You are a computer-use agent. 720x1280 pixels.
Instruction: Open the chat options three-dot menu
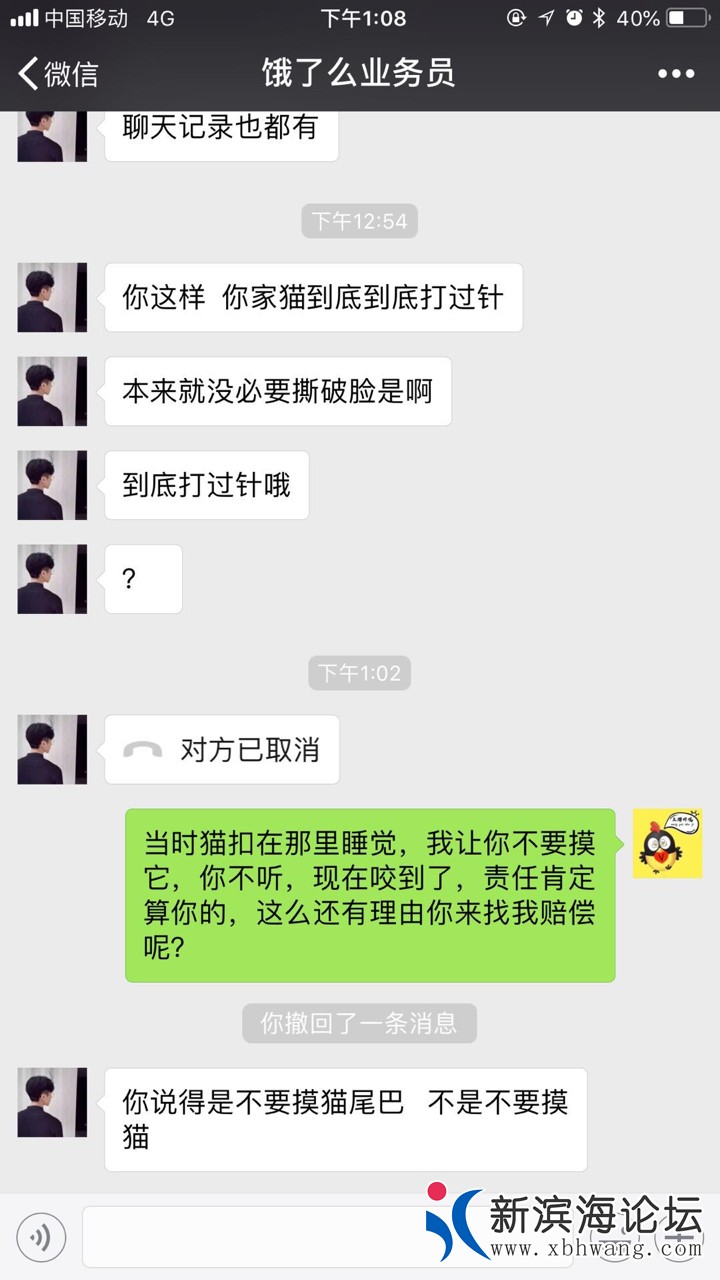coord(675,74)
